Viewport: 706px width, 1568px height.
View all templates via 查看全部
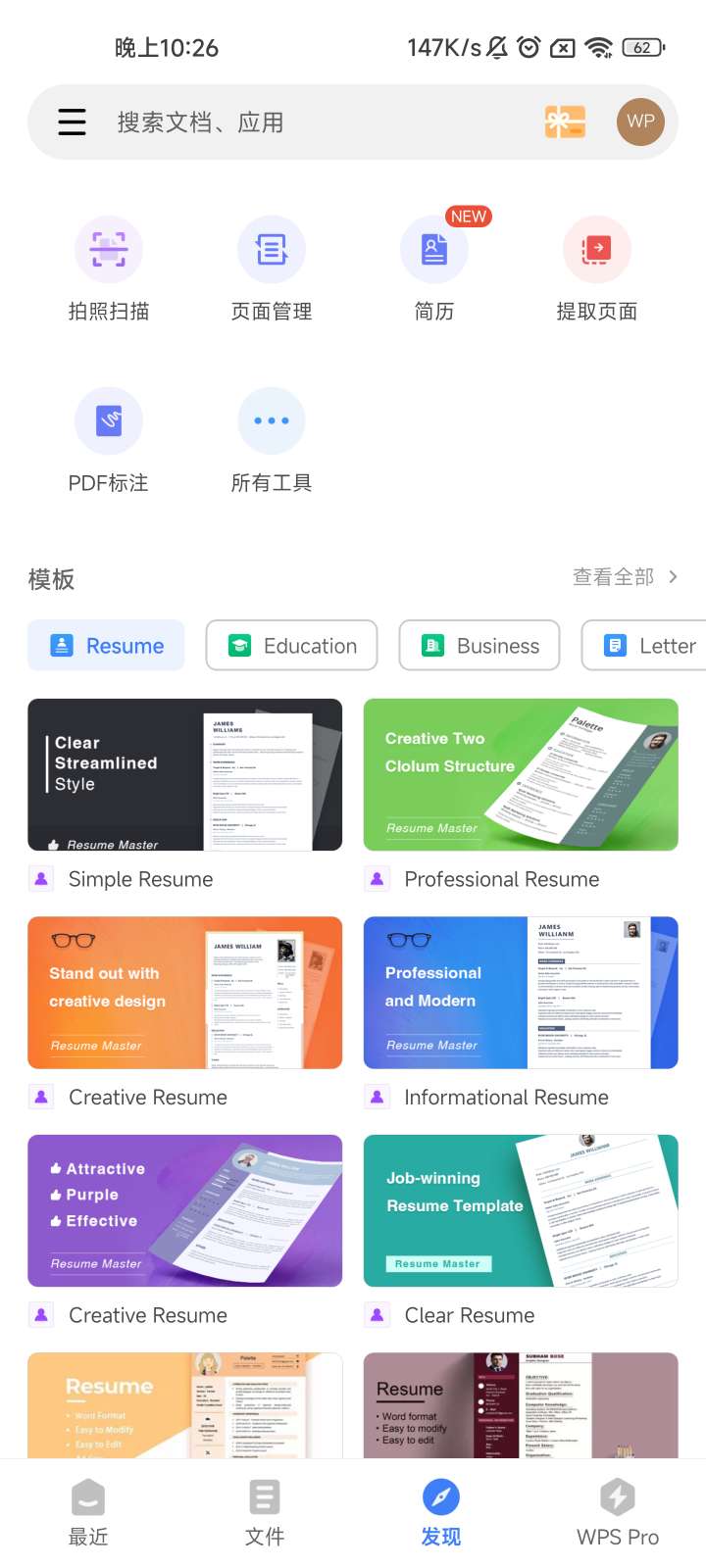pos(625,577)
